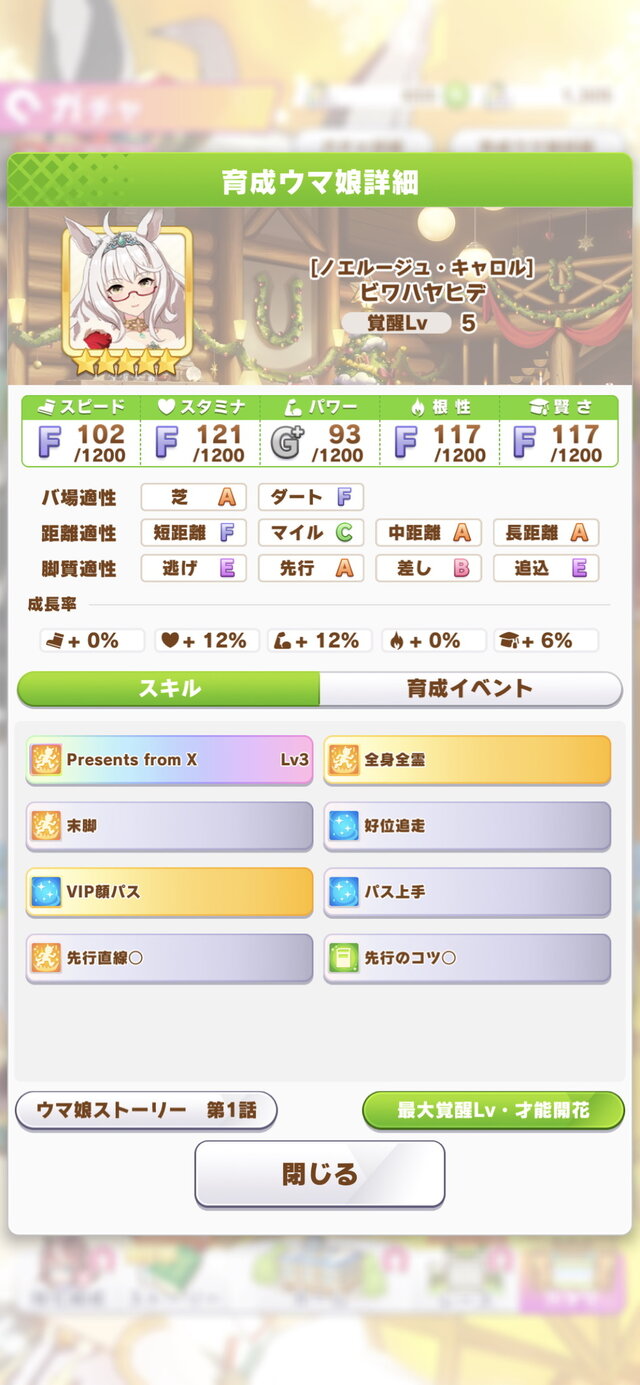Open the Presents from X skill details
The image size is (640, 1385).
click(169, 760)
